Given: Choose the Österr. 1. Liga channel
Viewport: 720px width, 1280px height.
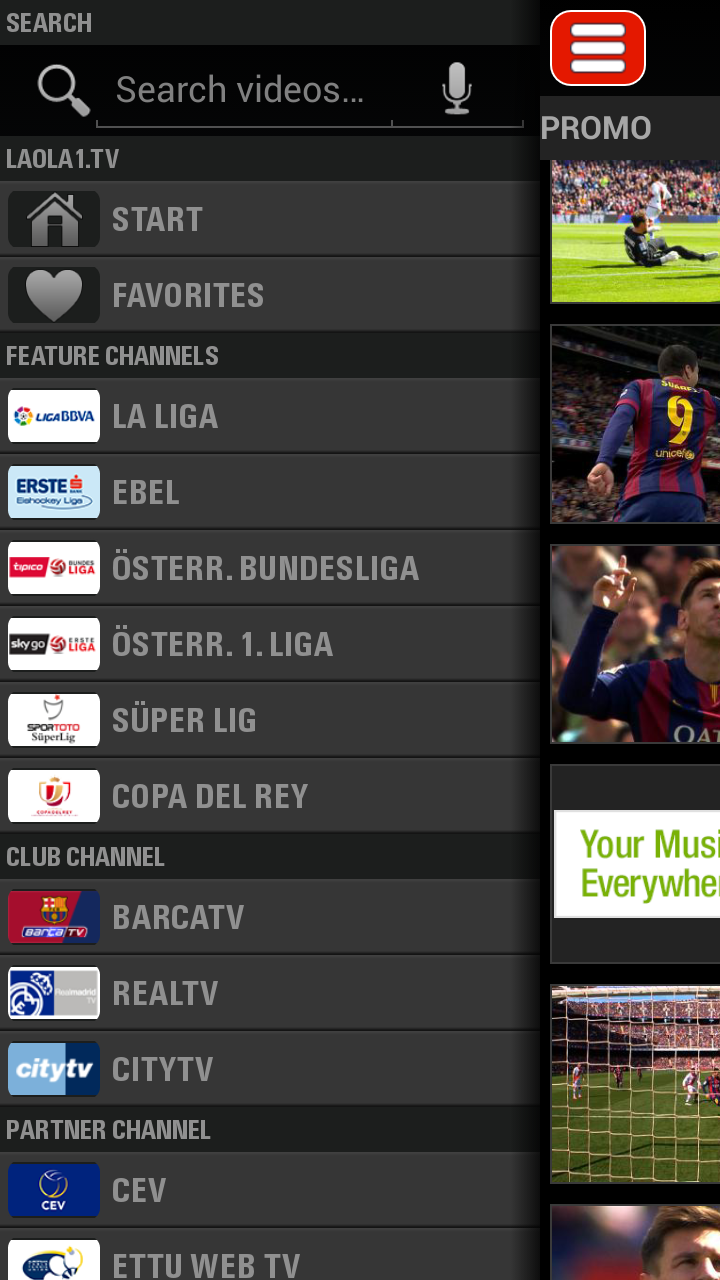Looking at the screenshot, I should [x=270, y=644].
